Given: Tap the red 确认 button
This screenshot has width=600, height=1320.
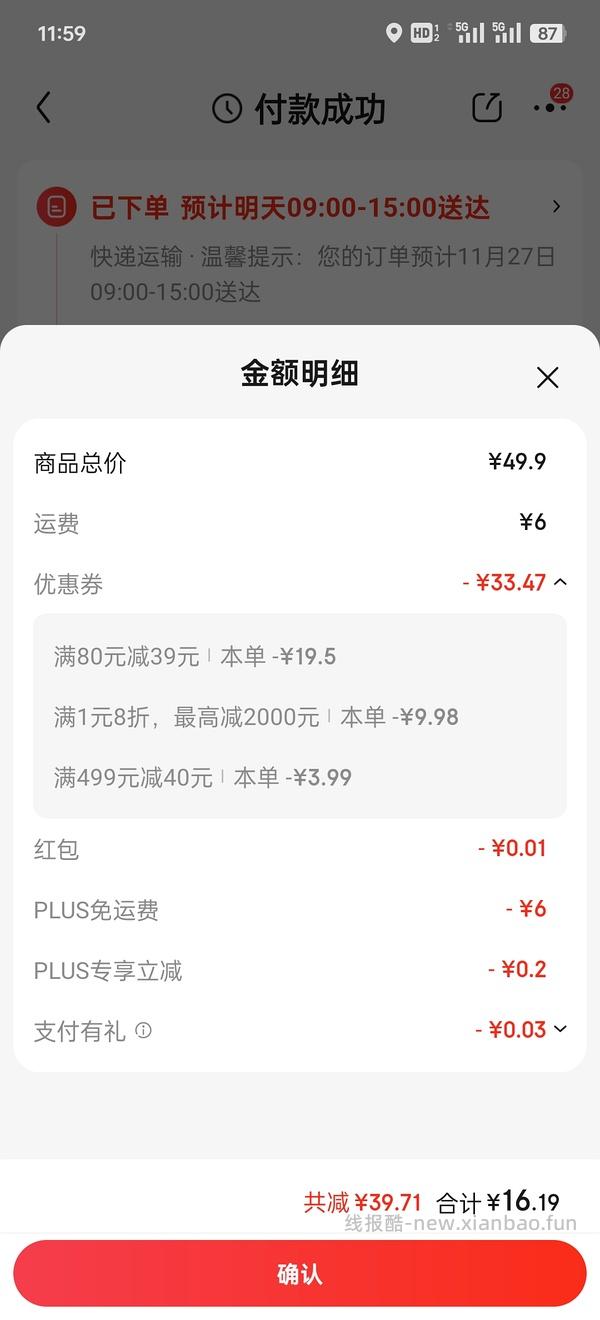Looking at the screenshot, I should 300,1273.
